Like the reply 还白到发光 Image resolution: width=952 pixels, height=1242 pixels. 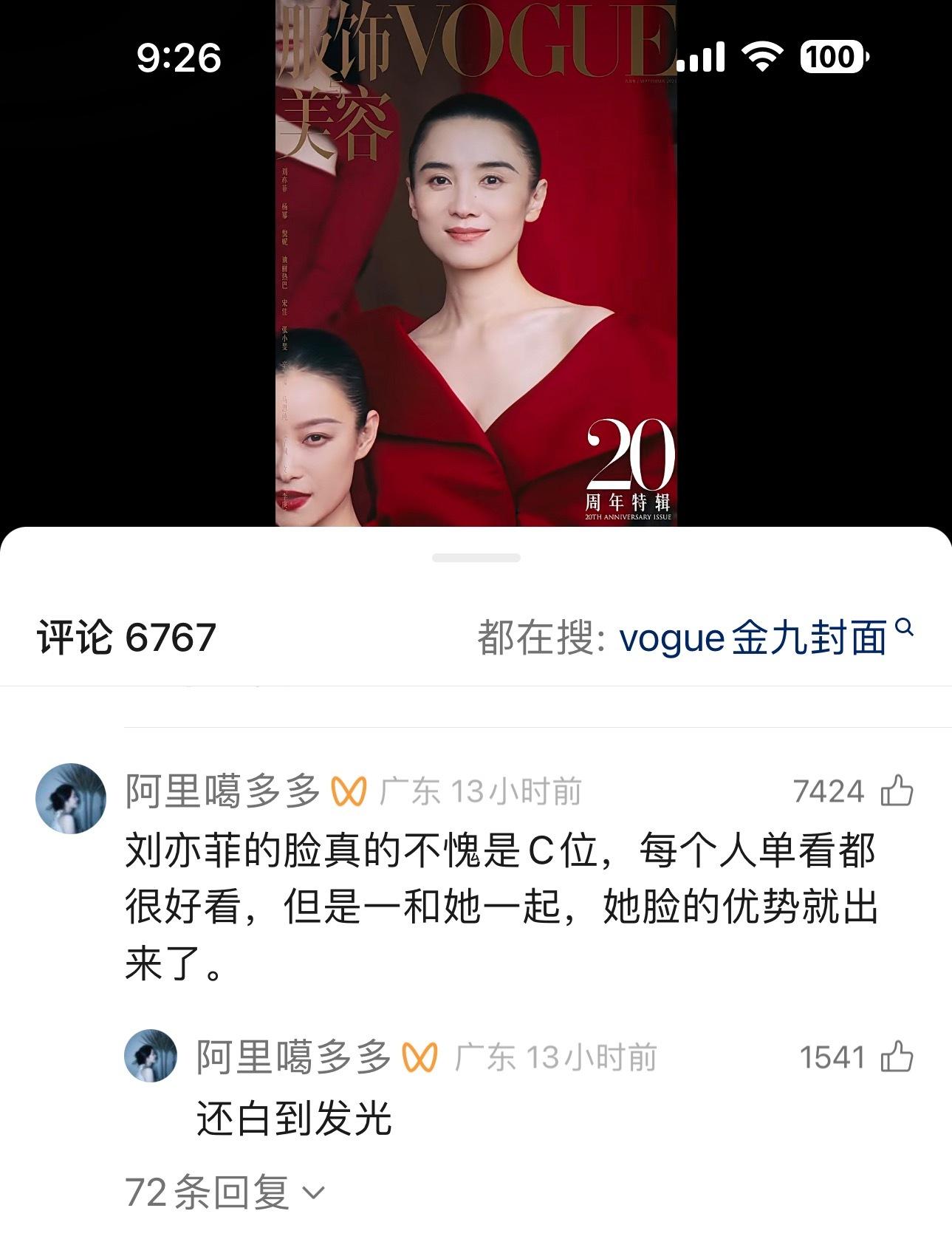point(897,1057)
